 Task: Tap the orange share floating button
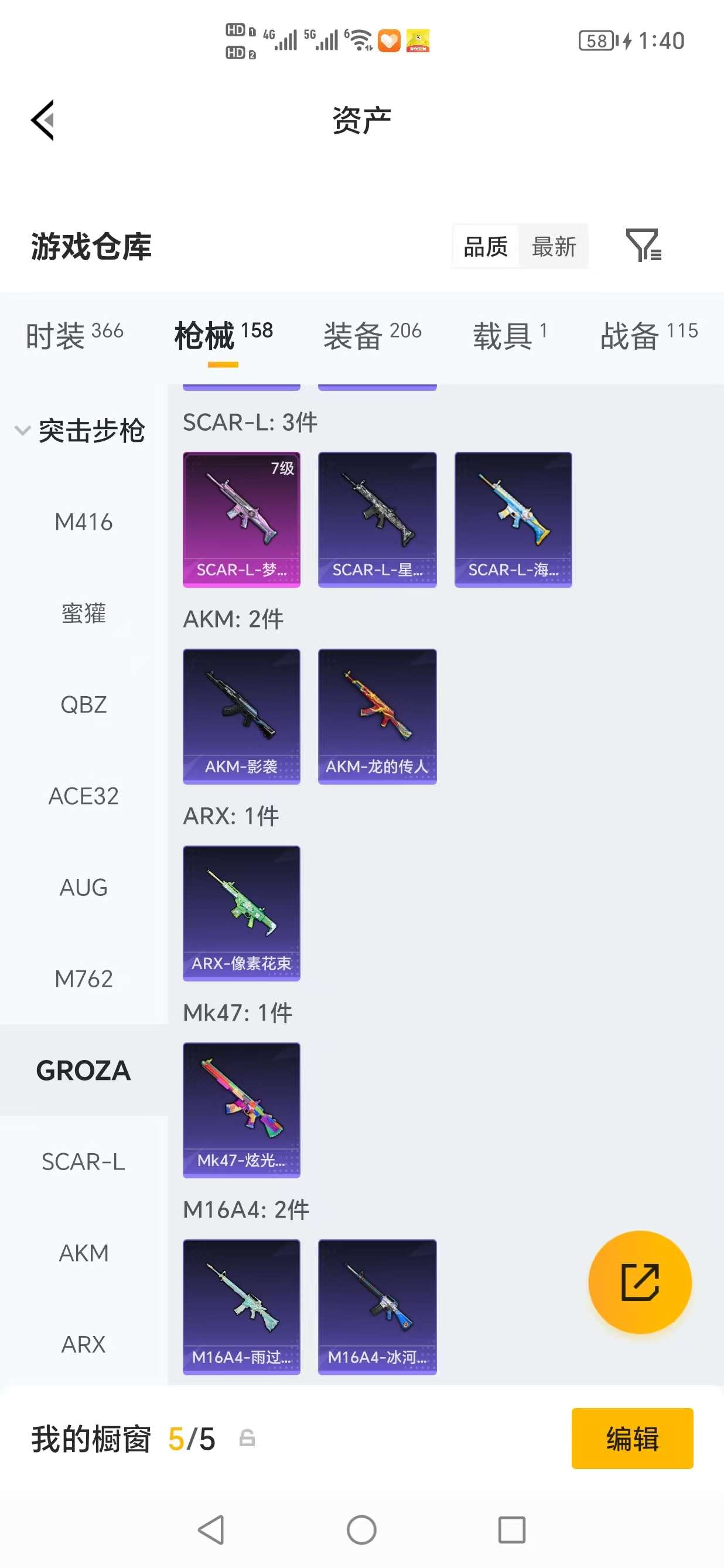[x=641, y=1281]
